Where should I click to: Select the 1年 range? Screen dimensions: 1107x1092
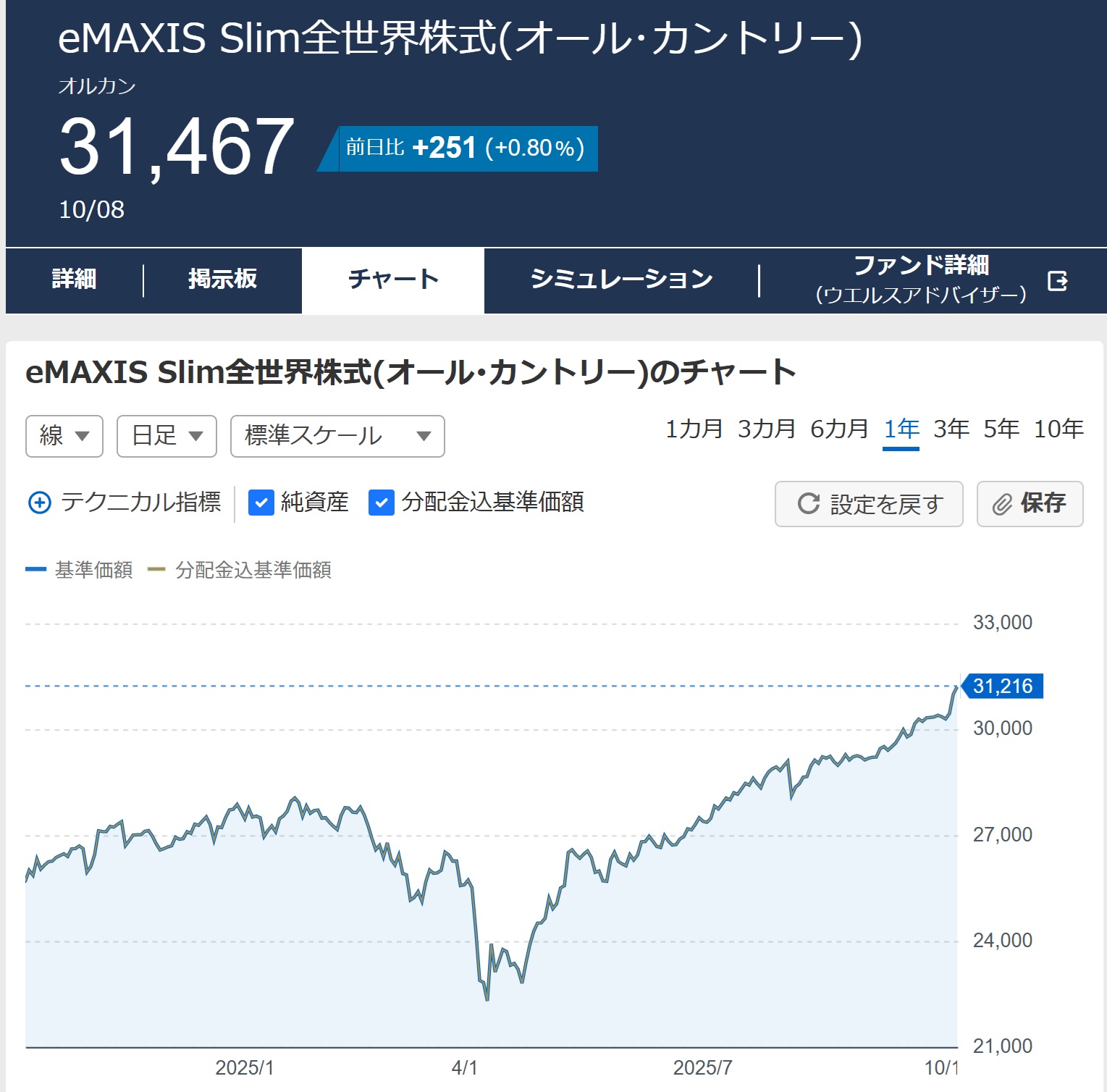901,429
